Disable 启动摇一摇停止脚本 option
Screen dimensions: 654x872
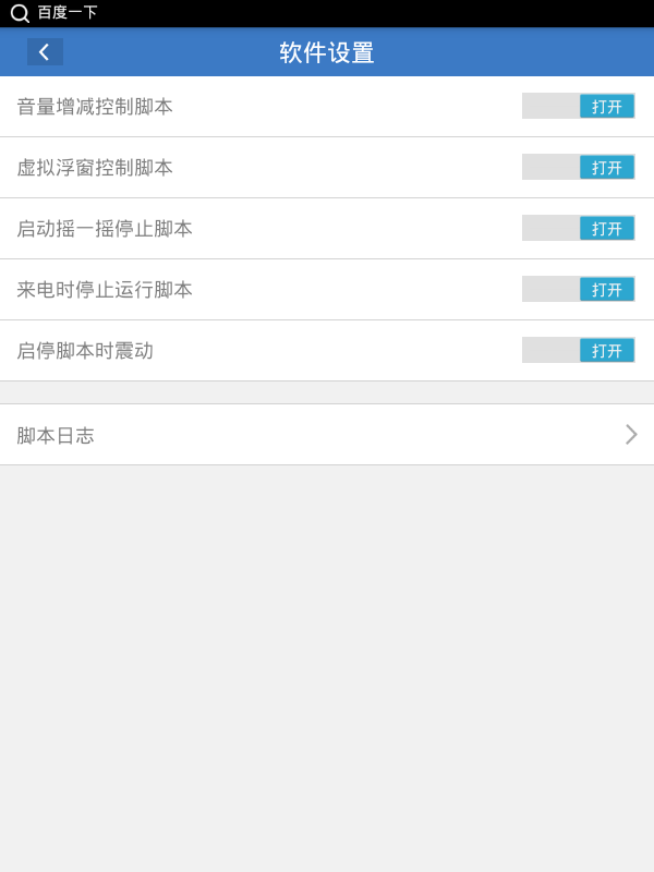tap(578, 229)
